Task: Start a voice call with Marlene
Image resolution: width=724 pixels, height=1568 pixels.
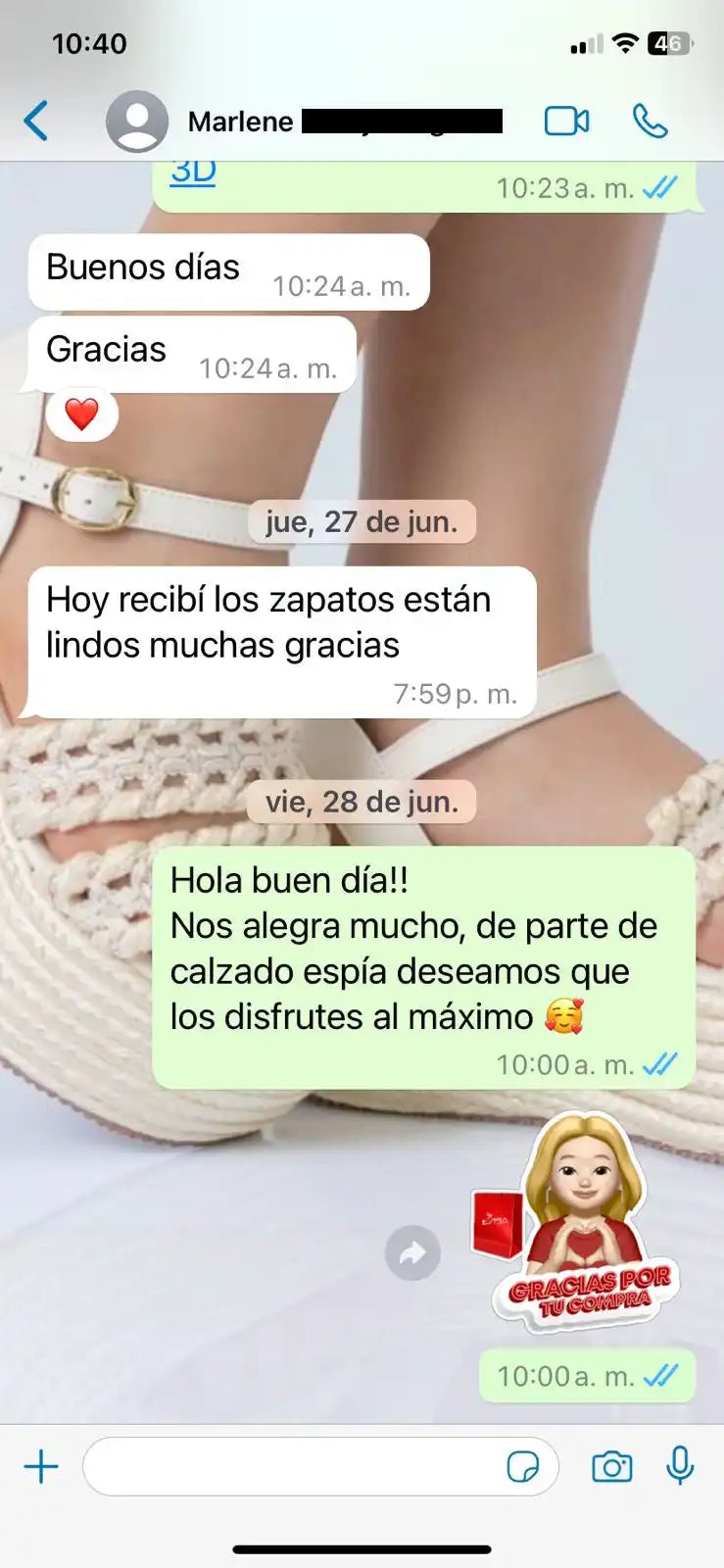Action: (x=650, y=122)
